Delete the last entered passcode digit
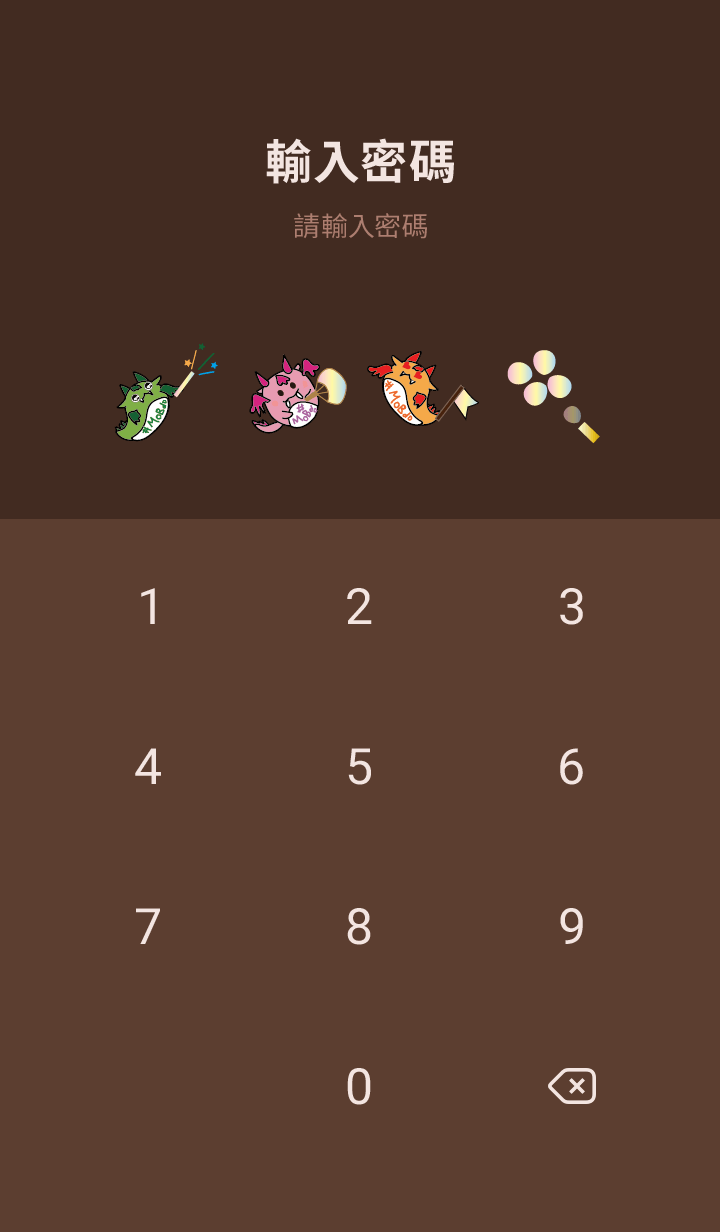This screenshot has width=720, height=1232. pyautogui.click(x=572, y=1086)
